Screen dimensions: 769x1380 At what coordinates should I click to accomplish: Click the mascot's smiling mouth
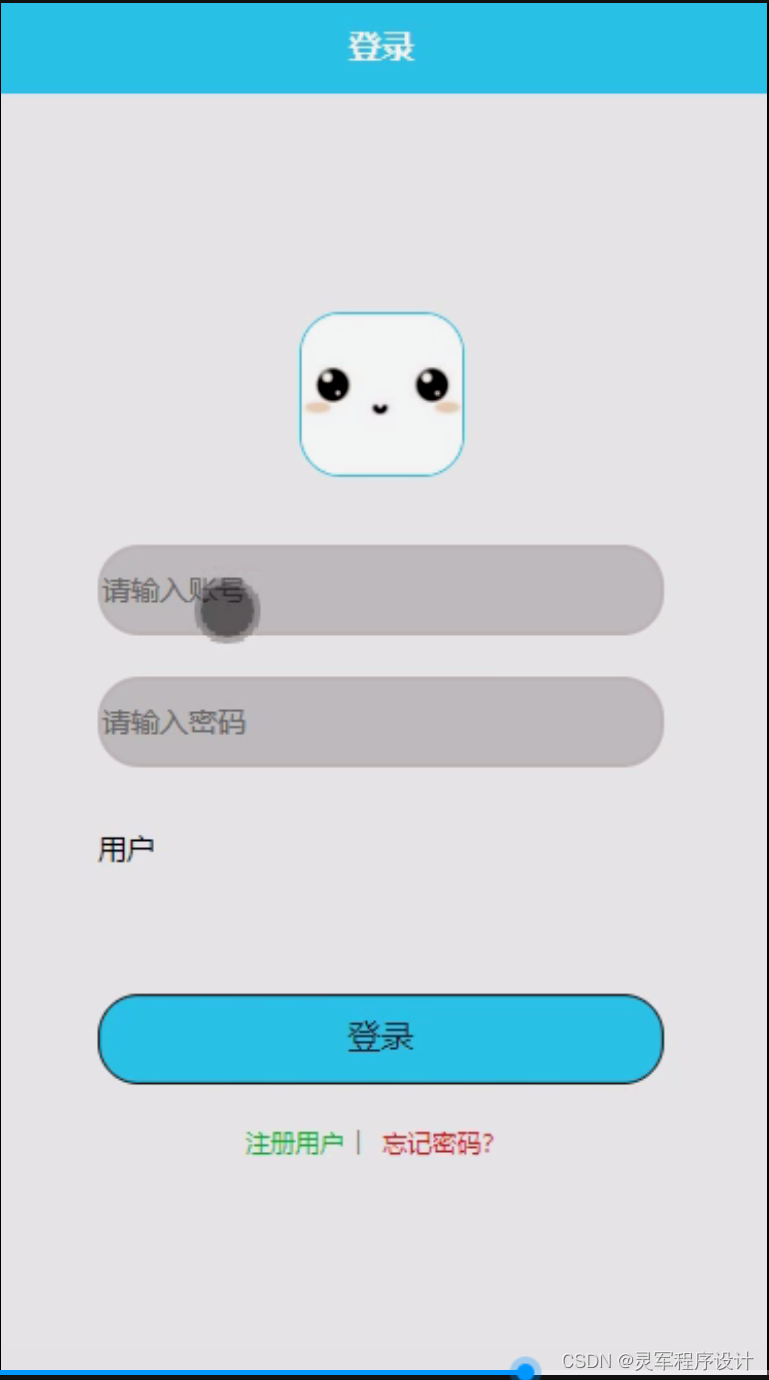(x=381, y=408)
